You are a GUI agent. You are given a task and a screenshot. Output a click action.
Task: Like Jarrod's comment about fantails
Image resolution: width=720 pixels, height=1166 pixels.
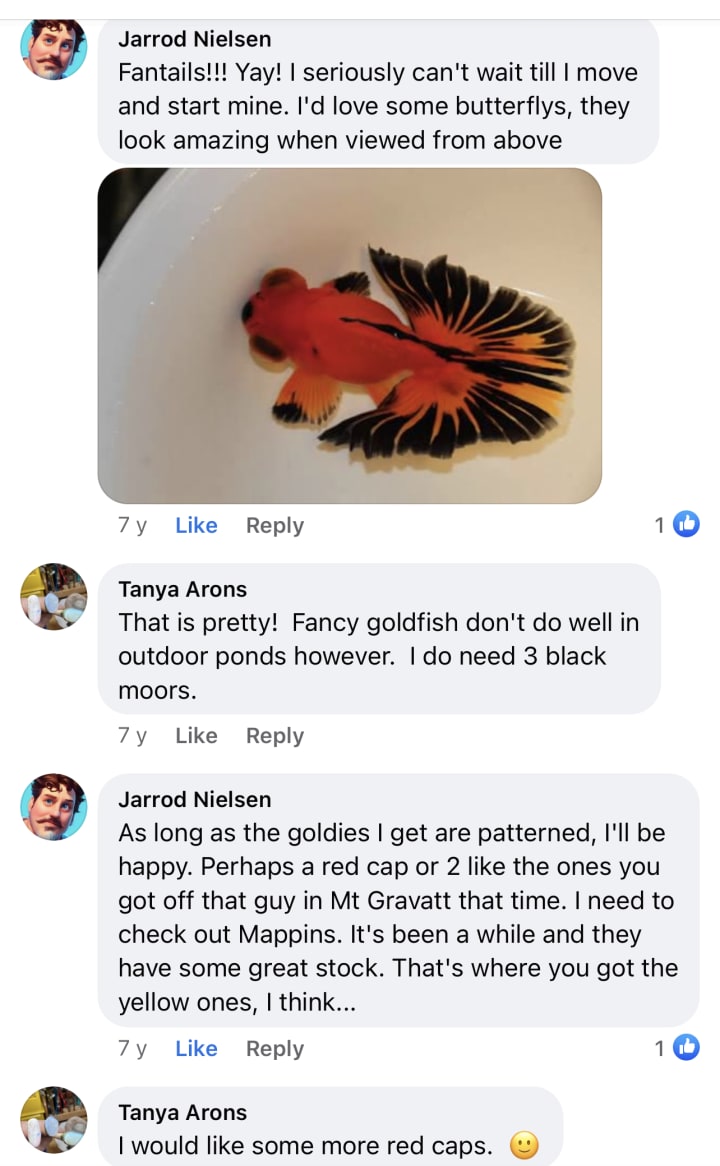[196, 525]
